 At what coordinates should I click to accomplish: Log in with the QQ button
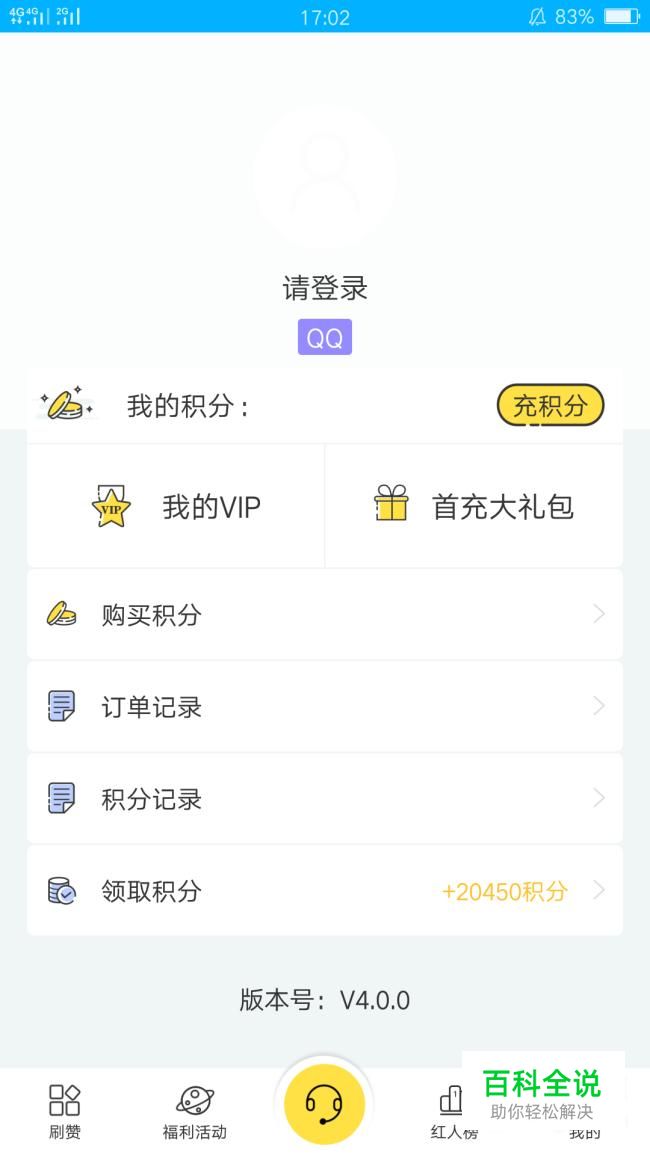325,337
